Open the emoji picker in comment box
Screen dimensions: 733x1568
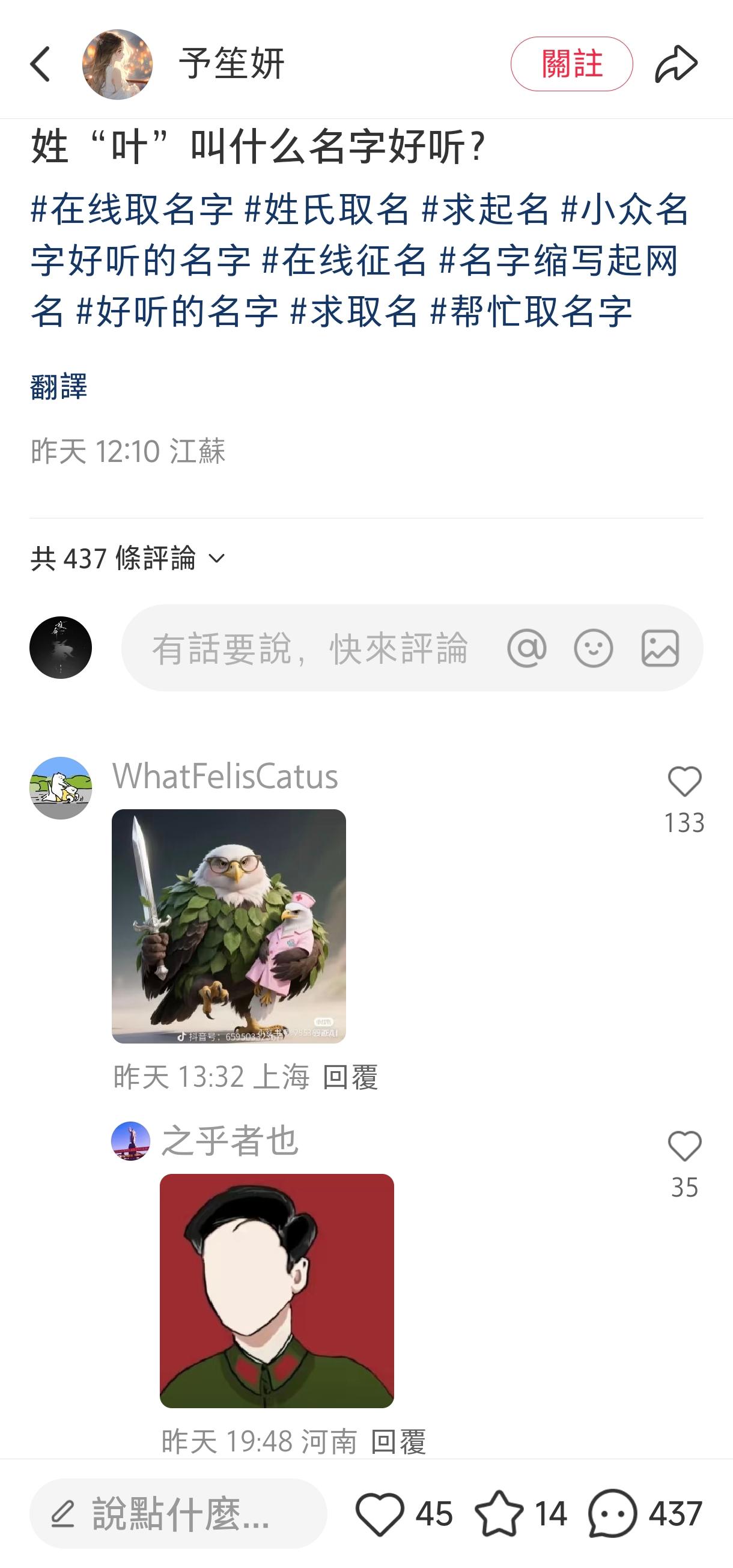[x=594, y=648]
